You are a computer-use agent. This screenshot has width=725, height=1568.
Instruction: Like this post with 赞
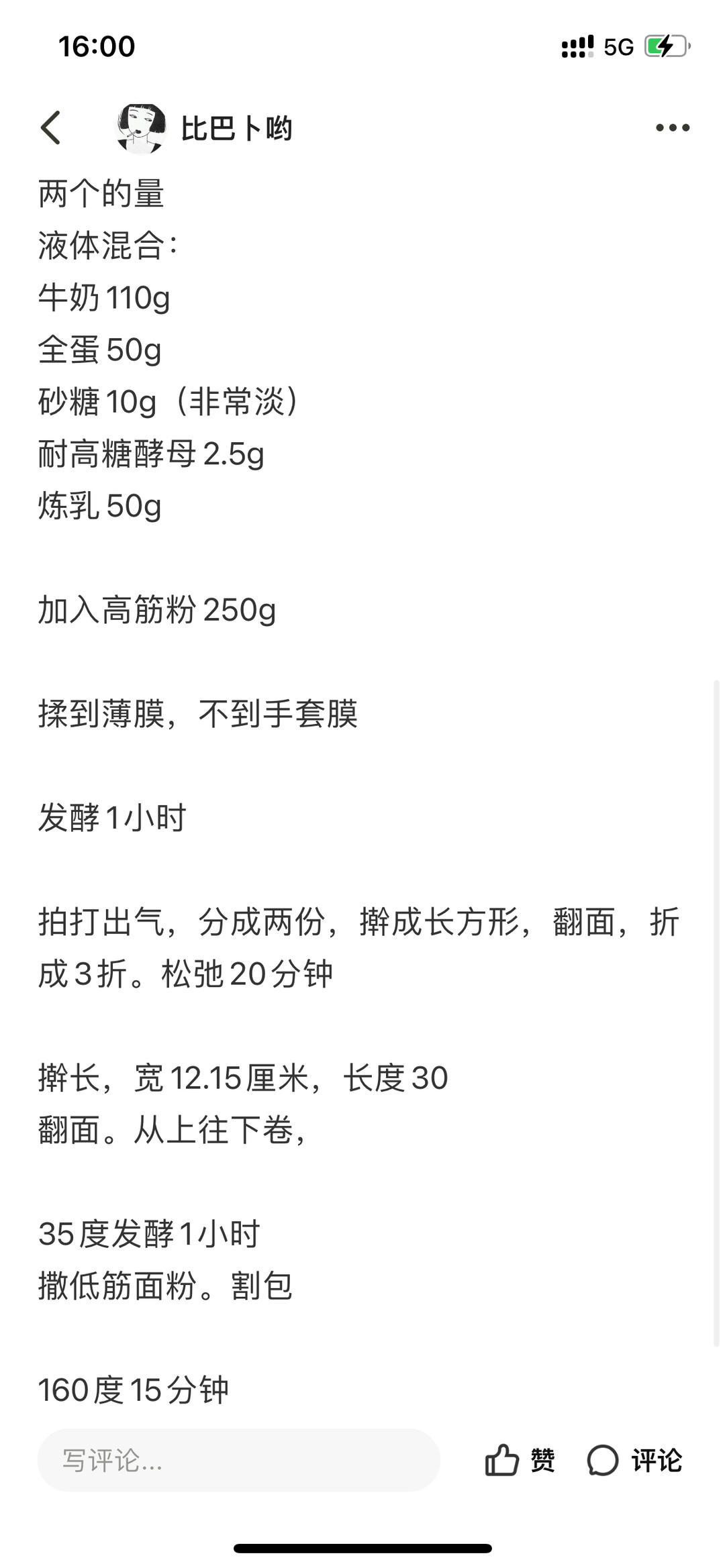pyautogui.click(x=520, y=1461)
